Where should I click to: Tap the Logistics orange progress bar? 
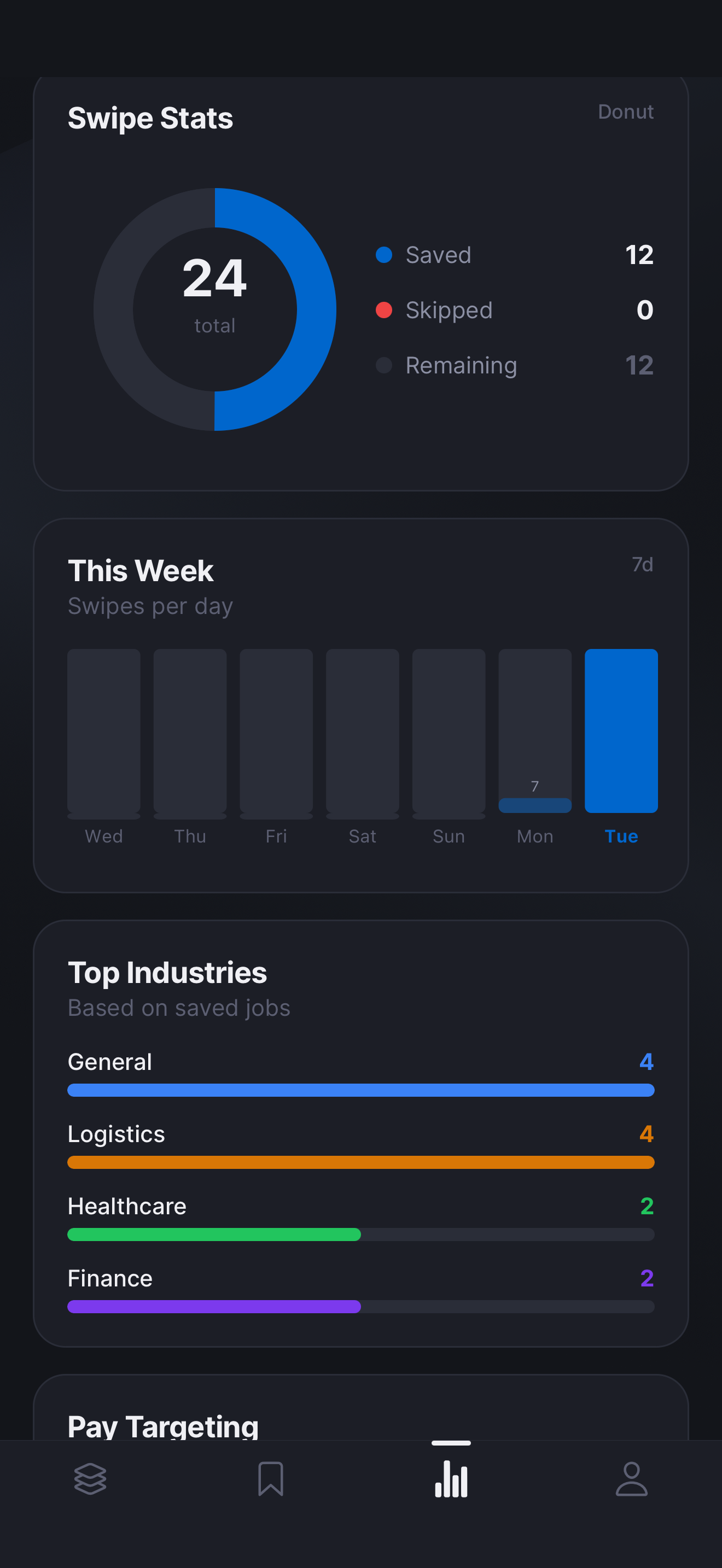(361, 1162)
